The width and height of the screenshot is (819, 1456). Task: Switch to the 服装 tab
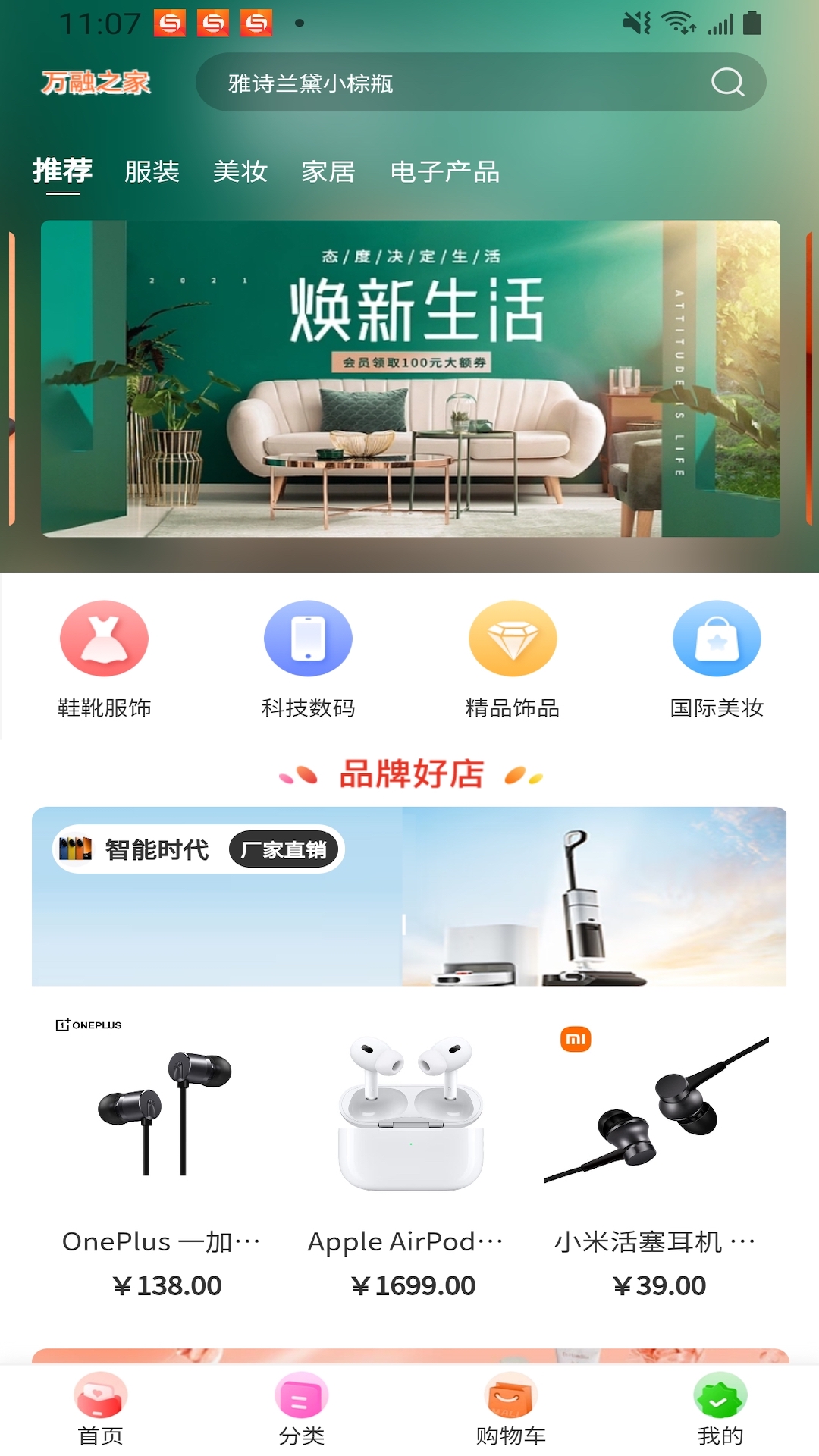[x=152, y=172]
